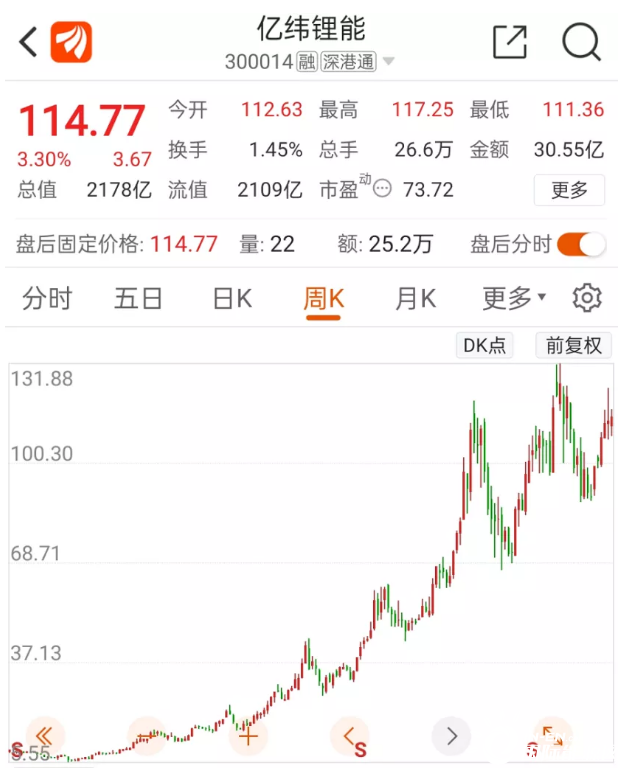Open the 前复权 adjustment option
Image resolution: width=630 pixels, height=771 pixels.
click(x=573, y=346)
